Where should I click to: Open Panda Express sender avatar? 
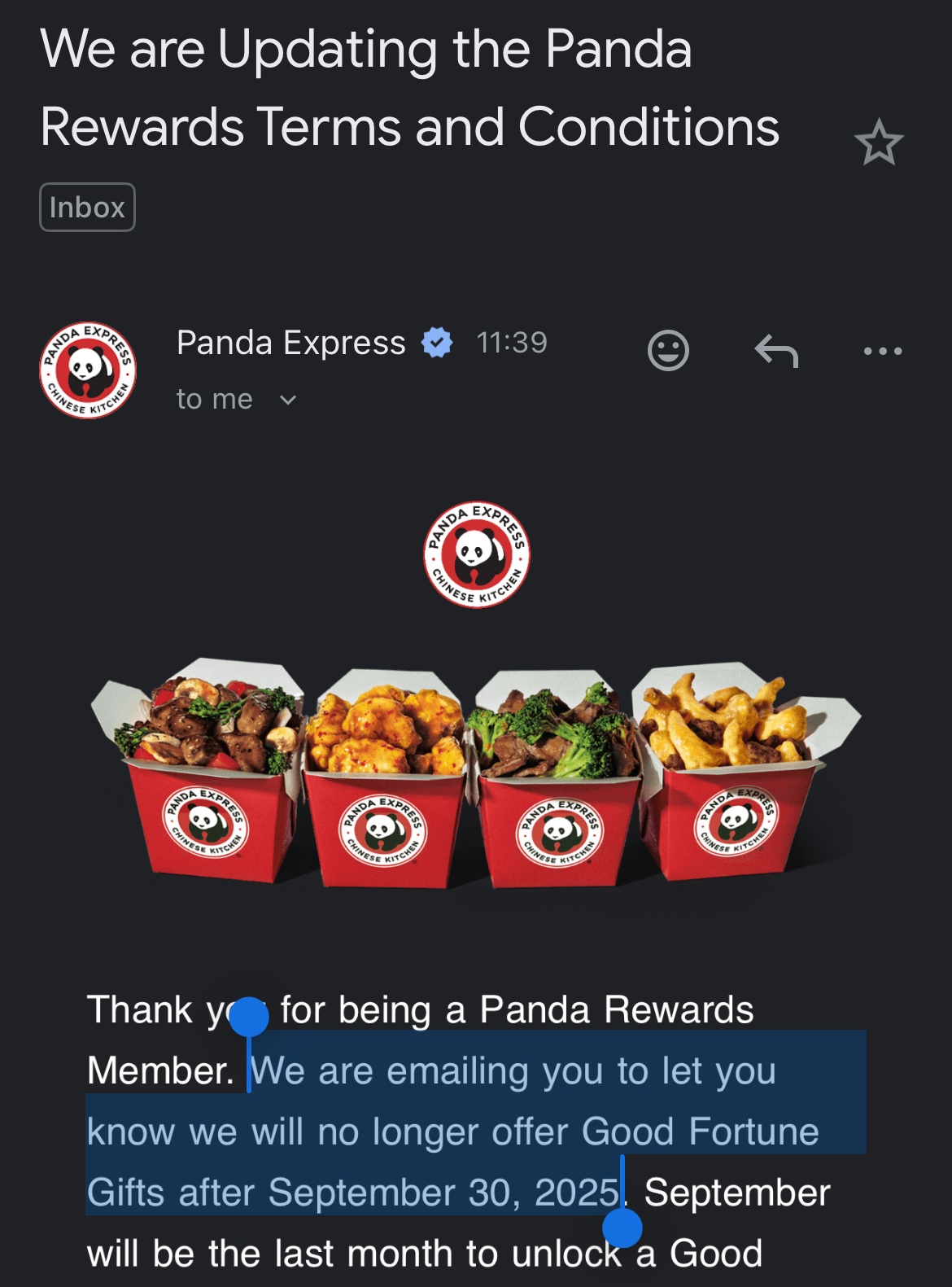(x=88, y=370)
